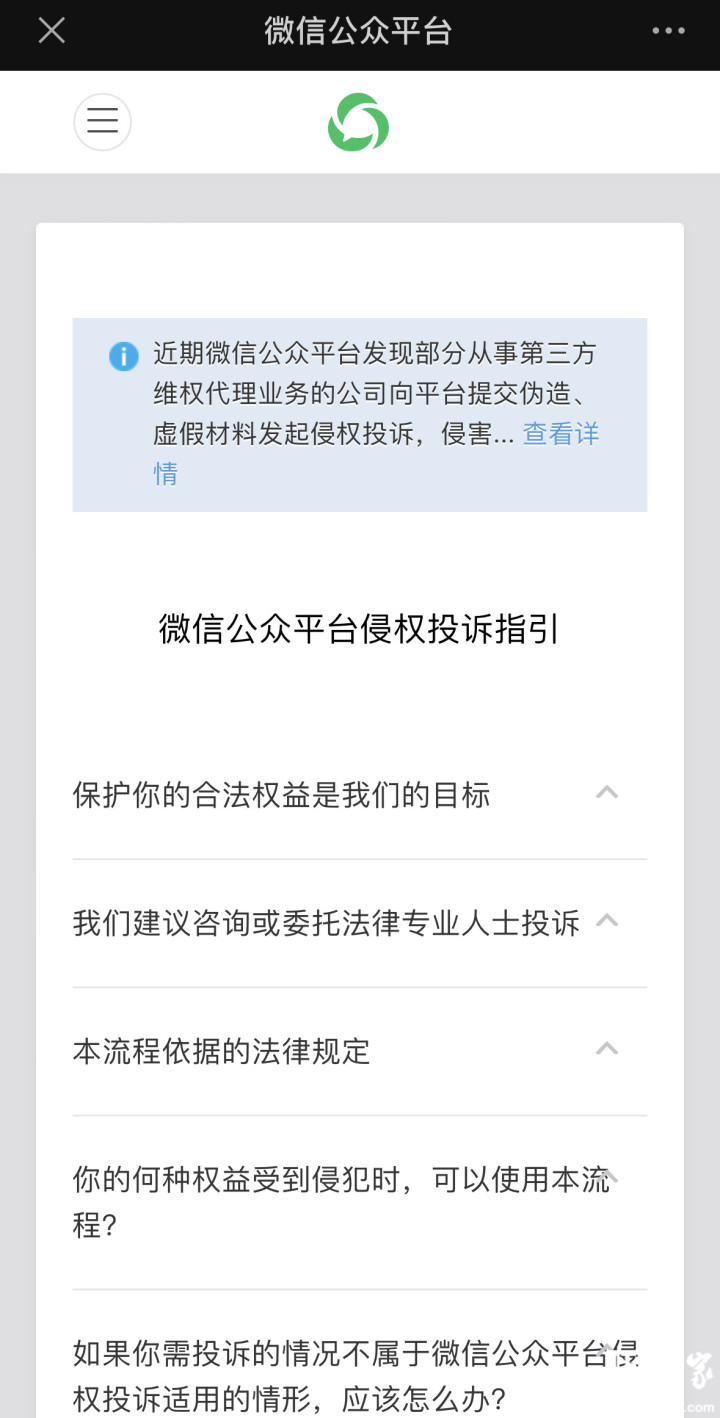Open the three-dot overflow menu
This screenshot has width=720, height=1418.
[x=668, y=31]
